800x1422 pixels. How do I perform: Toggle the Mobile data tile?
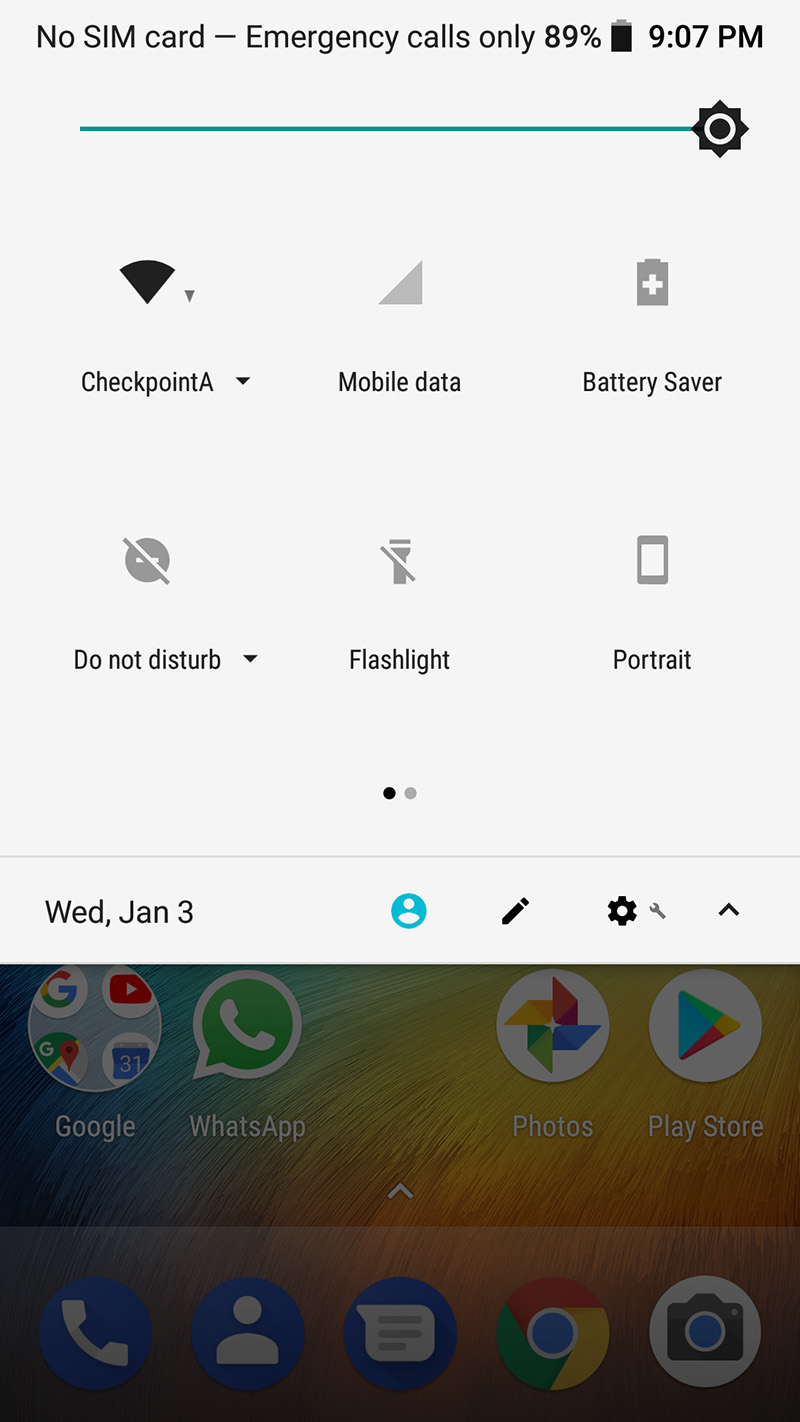tap(400, 283)
